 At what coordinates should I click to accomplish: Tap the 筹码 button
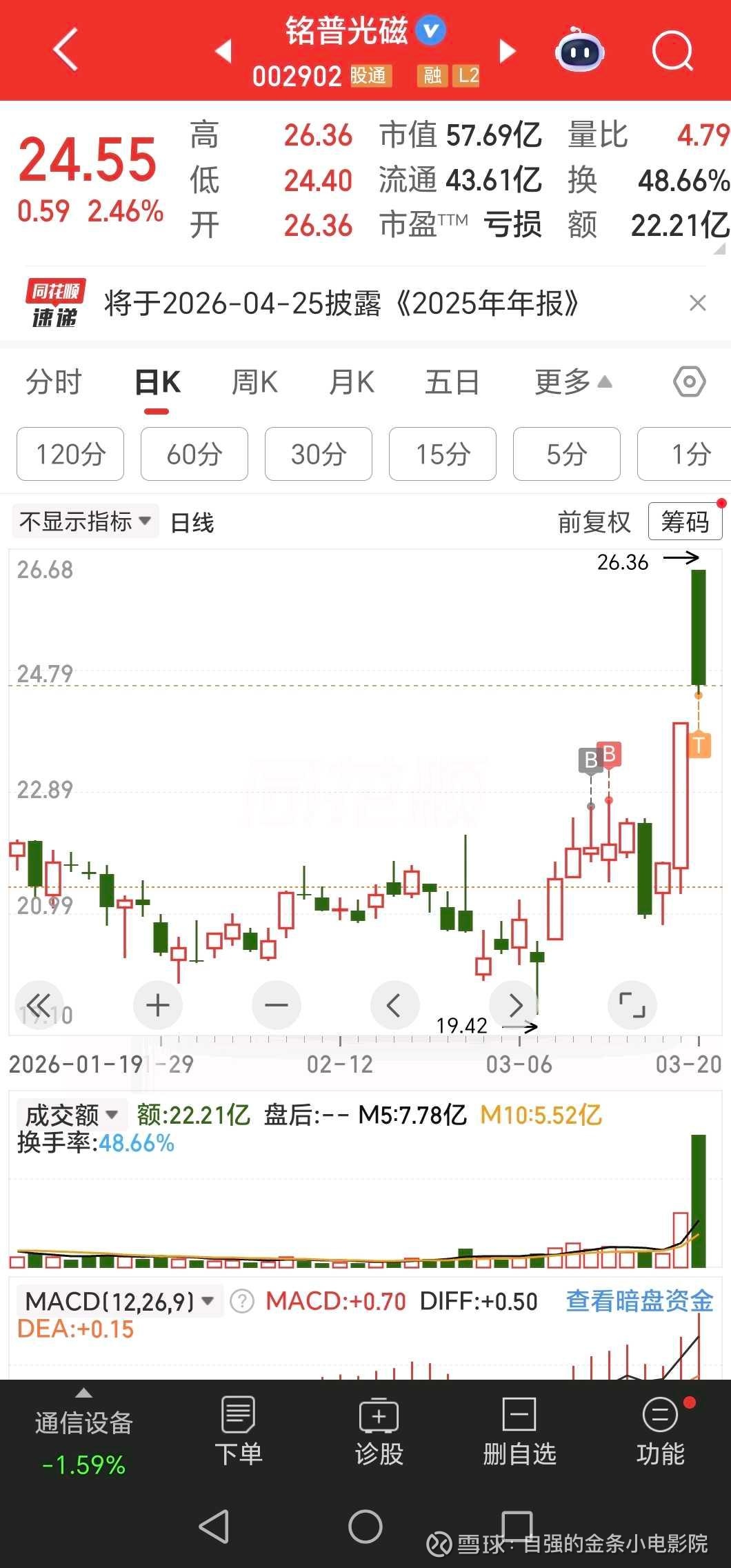(x=685, y=522)
